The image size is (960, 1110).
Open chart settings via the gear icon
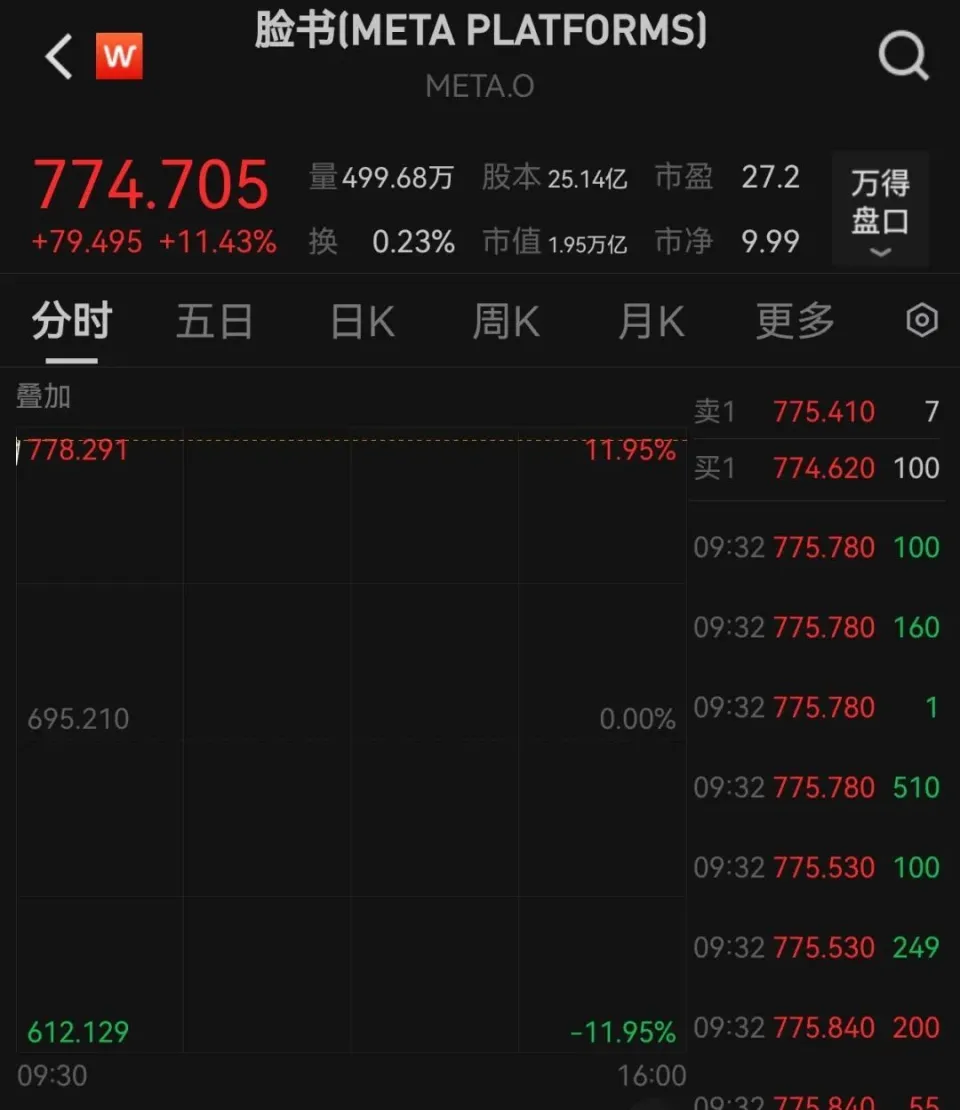(x=919, y=320)
